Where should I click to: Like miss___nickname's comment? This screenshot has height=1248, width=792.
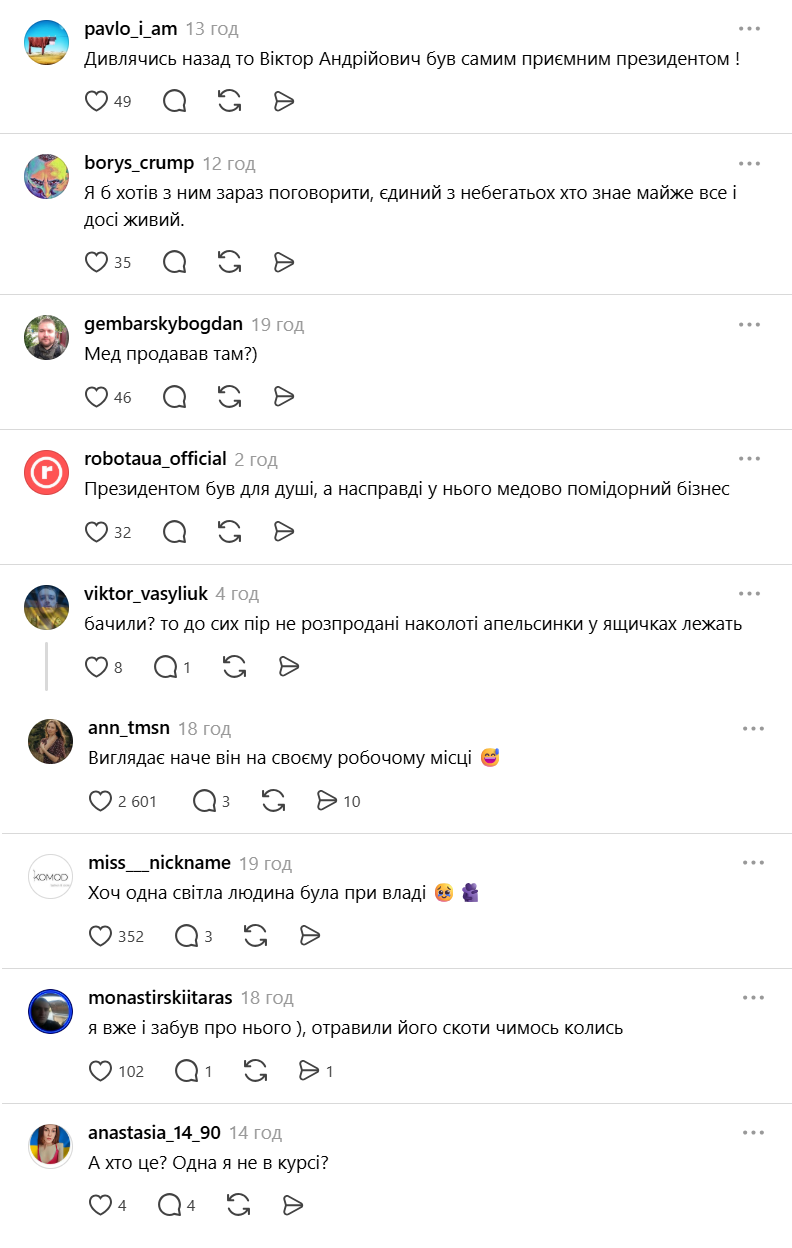click(100, 936)
